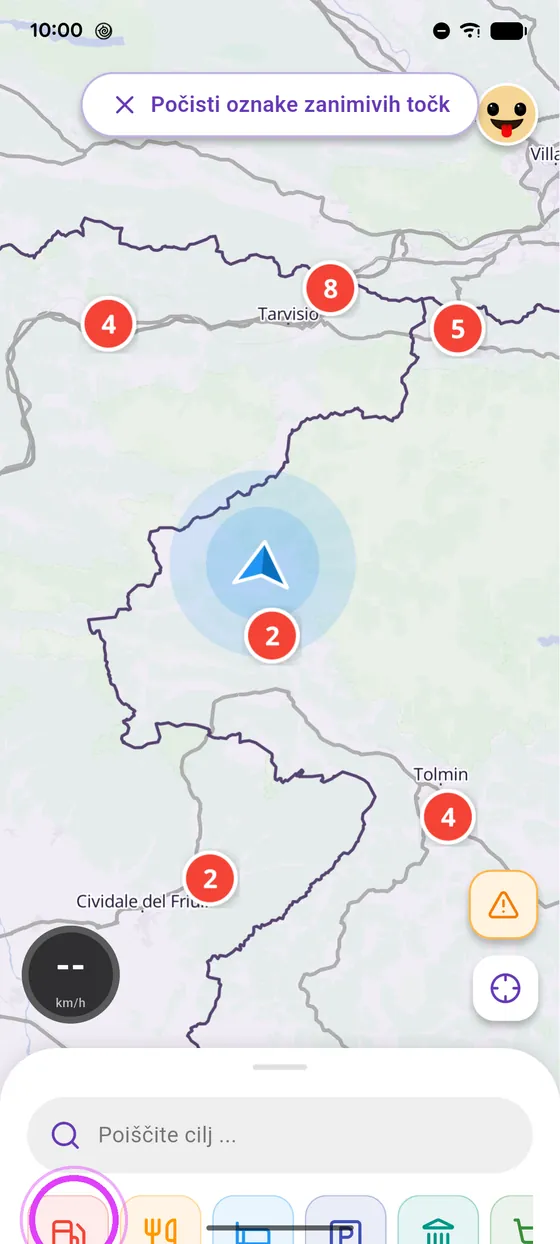This screenshot has width=560, height=1244.
Task: Tap the Poiščite cilj search field
Action: (x=280, y=1135)
